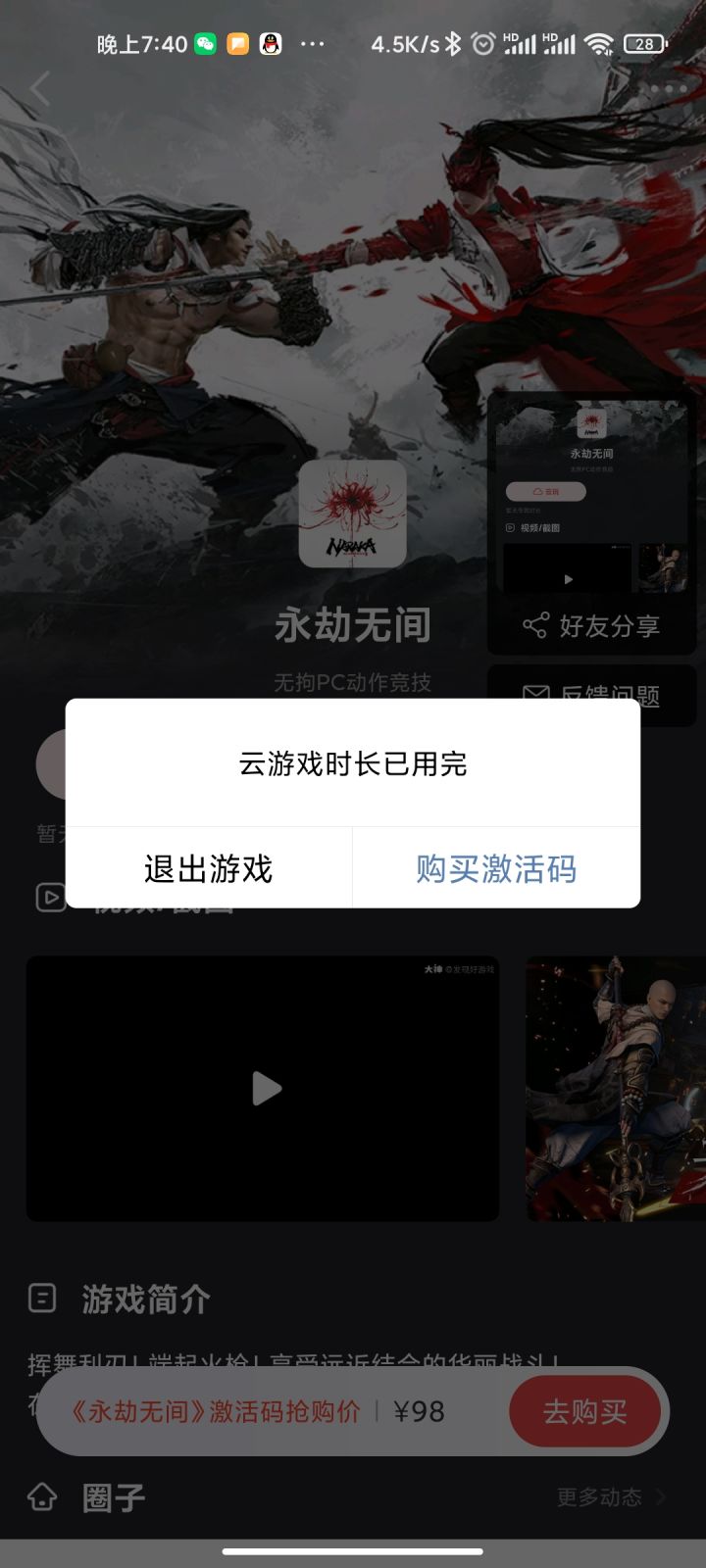This screenshot has height=1568, width=706.
Task: Open the gameplay screenshot thumbnail
Action: point(616,1088)
